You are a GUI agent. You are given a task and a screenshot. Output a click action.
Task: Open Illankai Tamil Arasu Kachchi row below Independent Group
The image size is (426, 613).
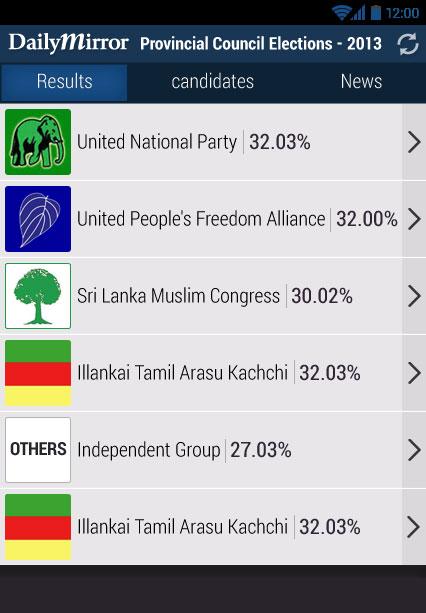click(x=213, y=527)
